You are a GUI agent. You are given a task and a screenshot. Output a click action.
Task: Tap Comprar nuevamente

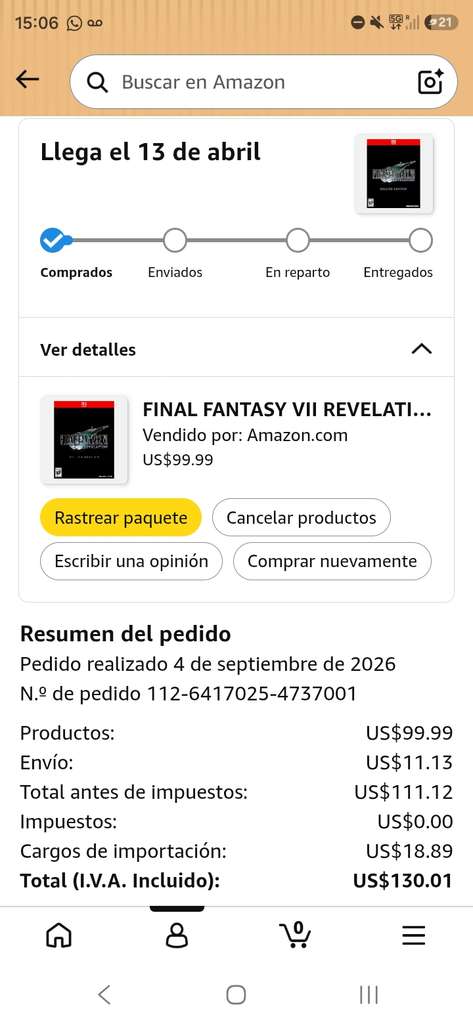pyautogui.click(x=332, y=561)
